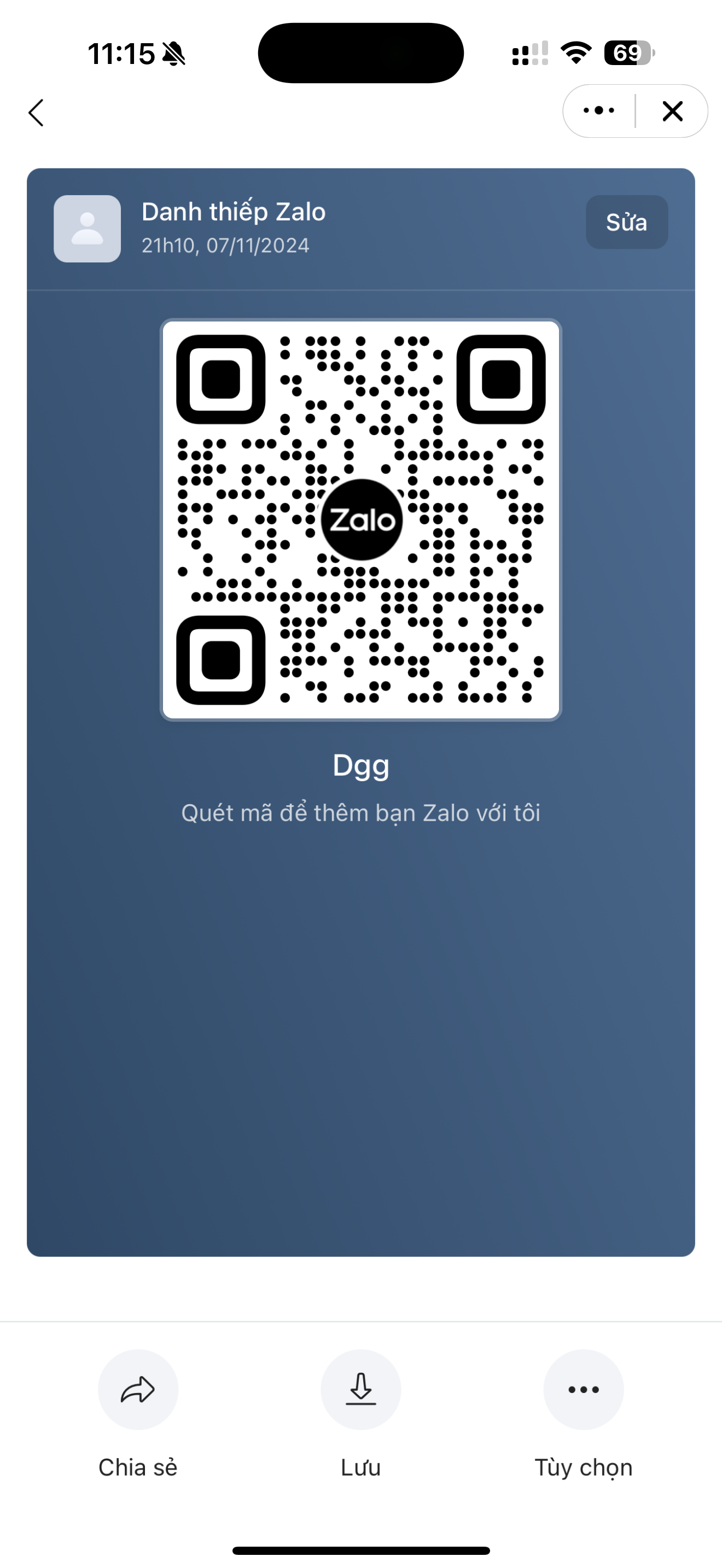Go back using the left arrow
The image size is (722, 1568).
pos(37,113)
